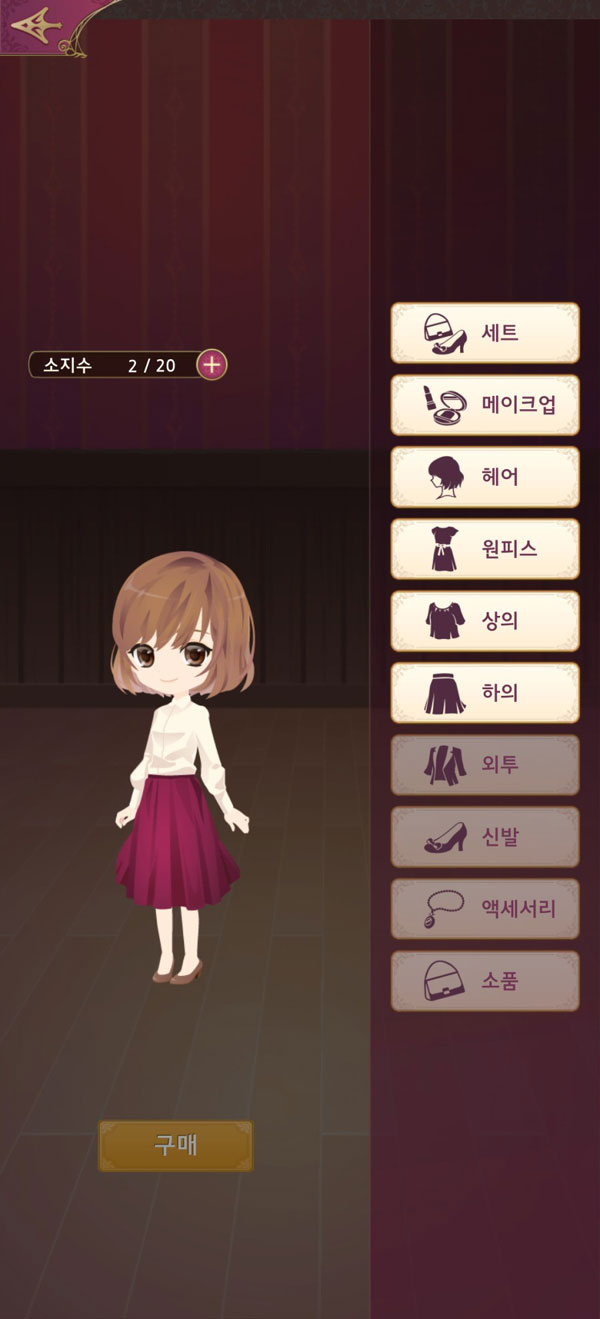Tap the plus icon next to 소지수
The height and width of the screenshot is (1319, 600).
(212, 365)
